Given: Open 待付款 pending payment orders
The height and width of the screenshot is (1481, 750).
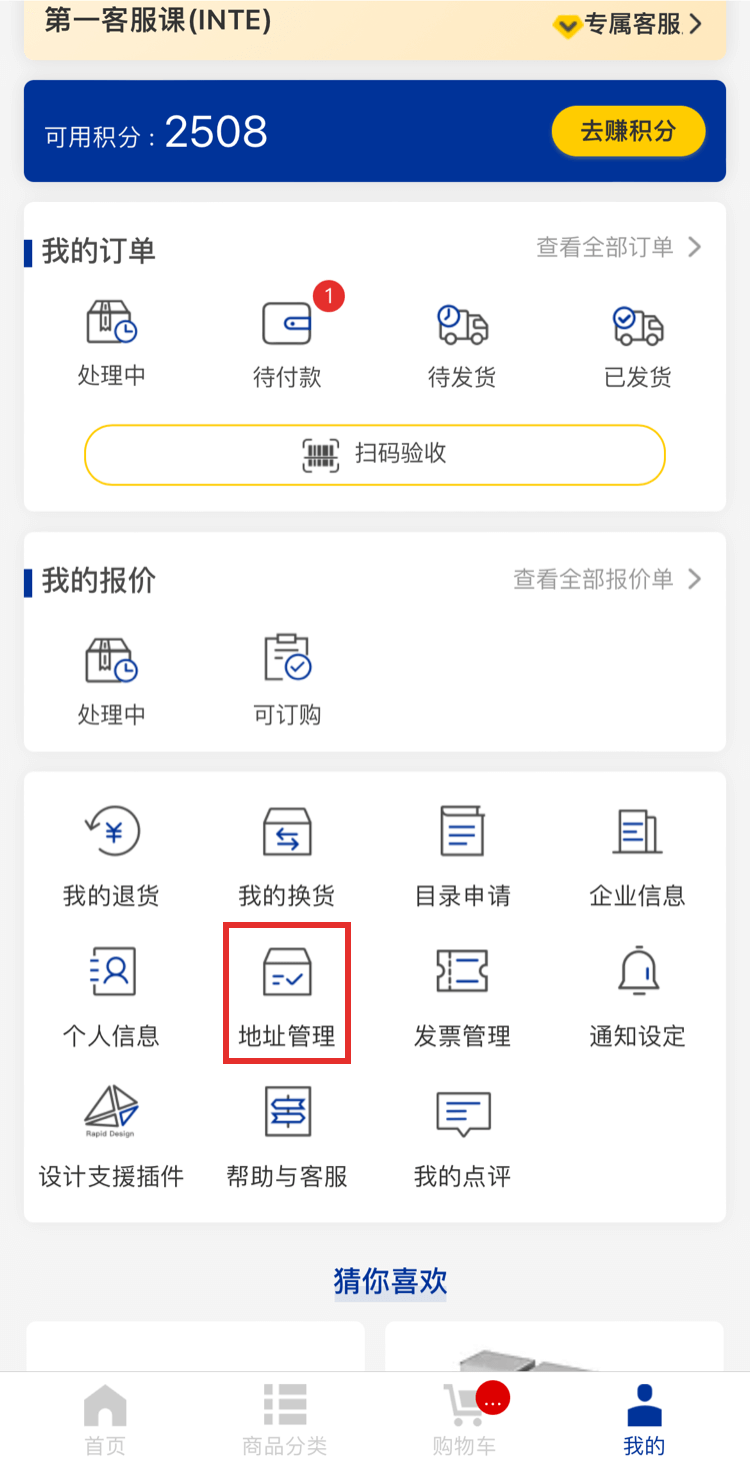Looking at the screenshot, I should coord(287,343).
